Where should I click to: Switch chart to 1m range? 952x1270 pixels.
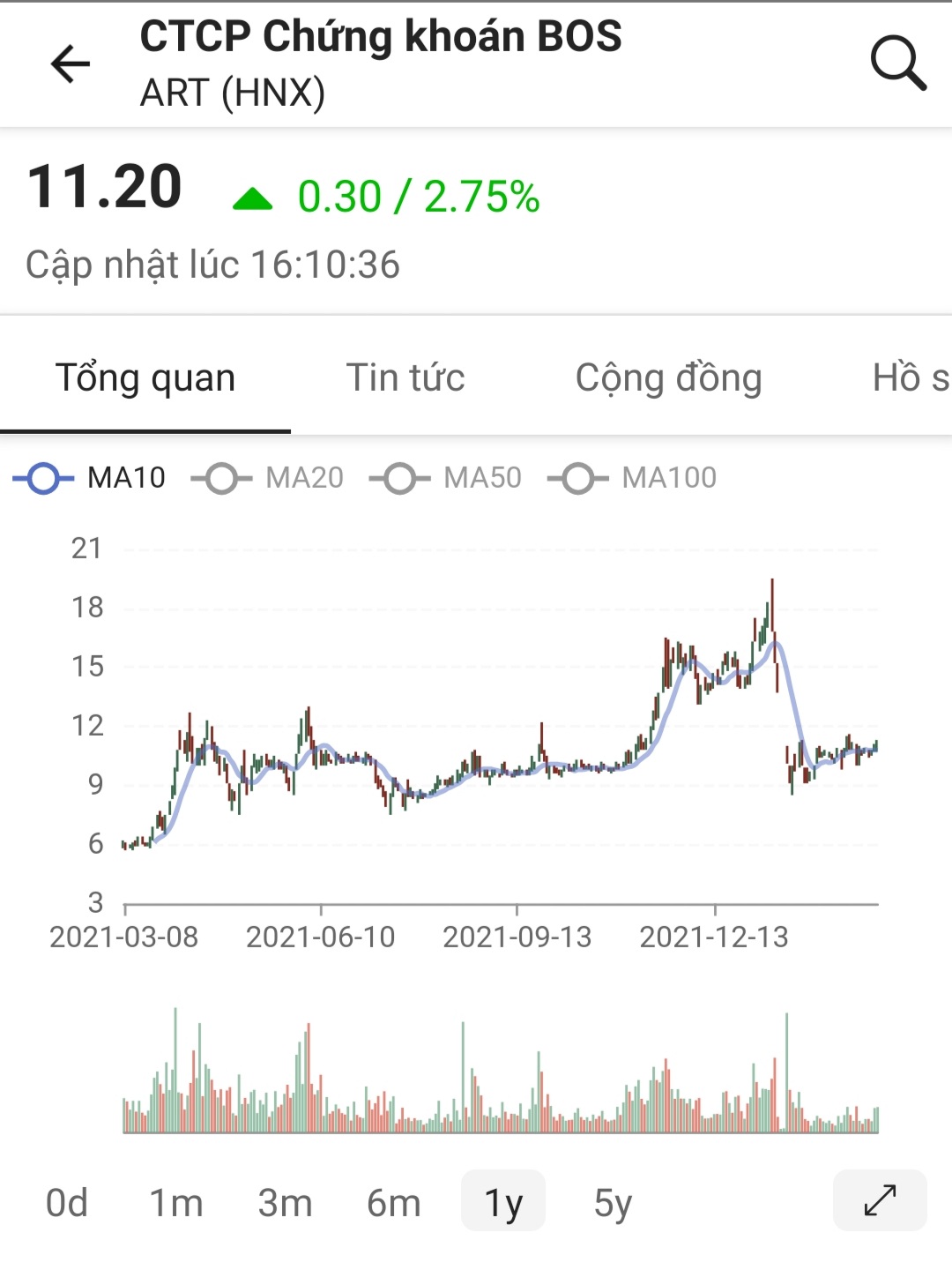(x=176, y=1202)
